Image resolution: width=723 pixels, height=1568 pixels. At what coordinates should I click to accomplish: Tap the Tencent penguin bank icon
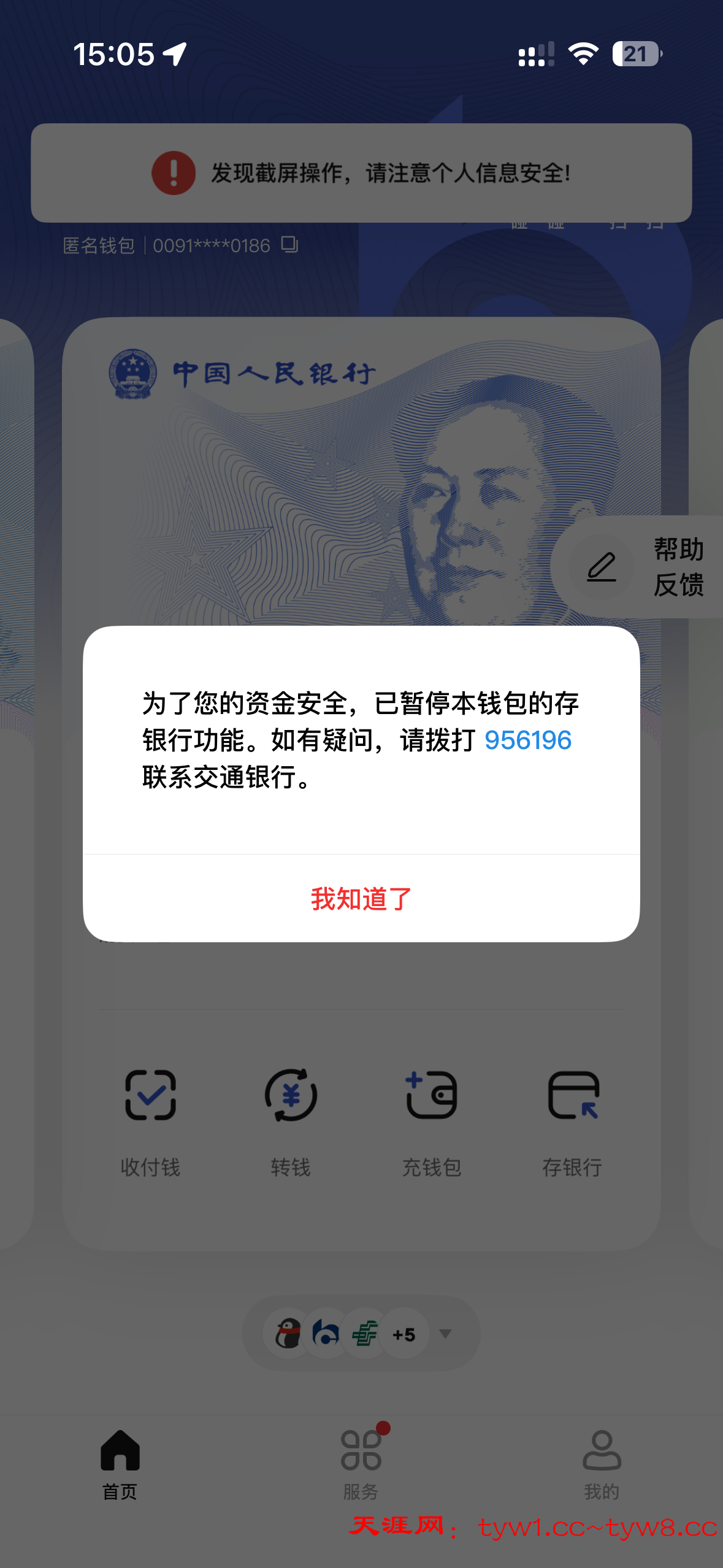click(x=288, y=1333)
